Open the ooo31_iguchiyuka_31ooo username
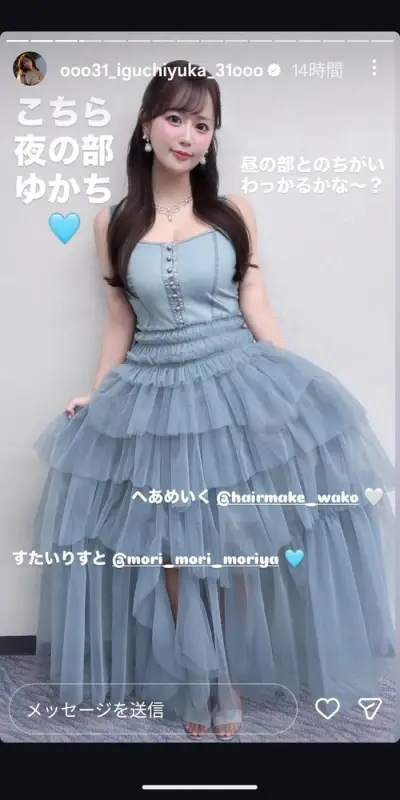This screenshot has width=400, height=800. coord(161,70)
